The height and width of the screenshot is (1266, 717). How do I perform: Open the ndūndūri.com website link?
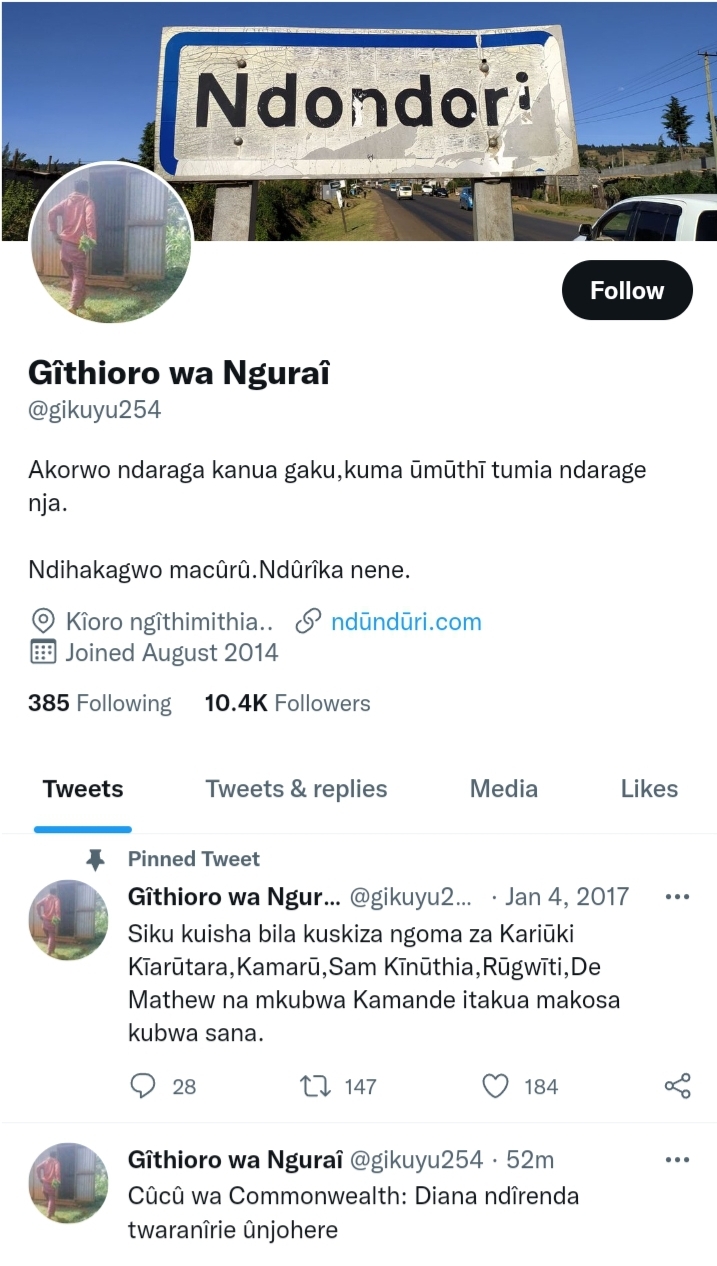[406, 622]
